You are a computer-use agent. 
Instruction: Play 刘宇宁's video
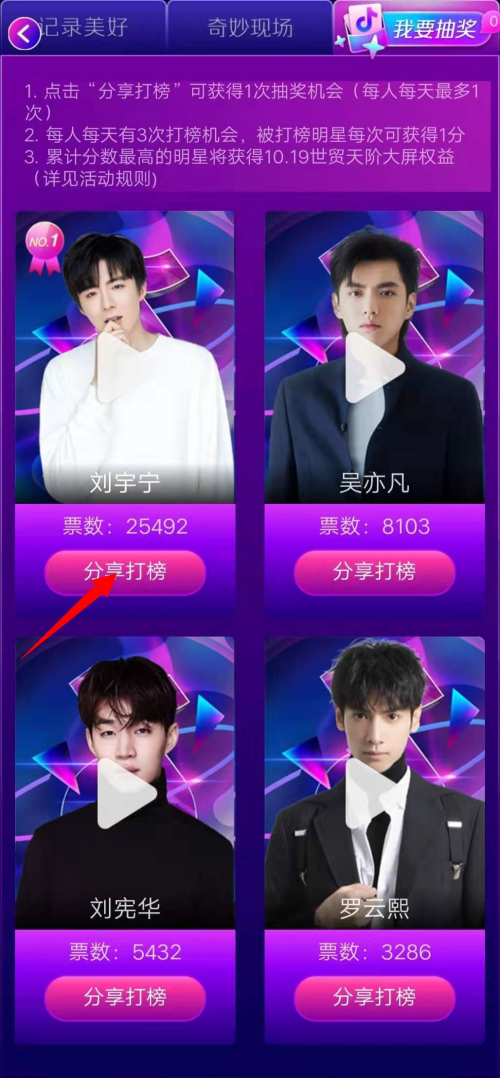(x=124, y=367)
